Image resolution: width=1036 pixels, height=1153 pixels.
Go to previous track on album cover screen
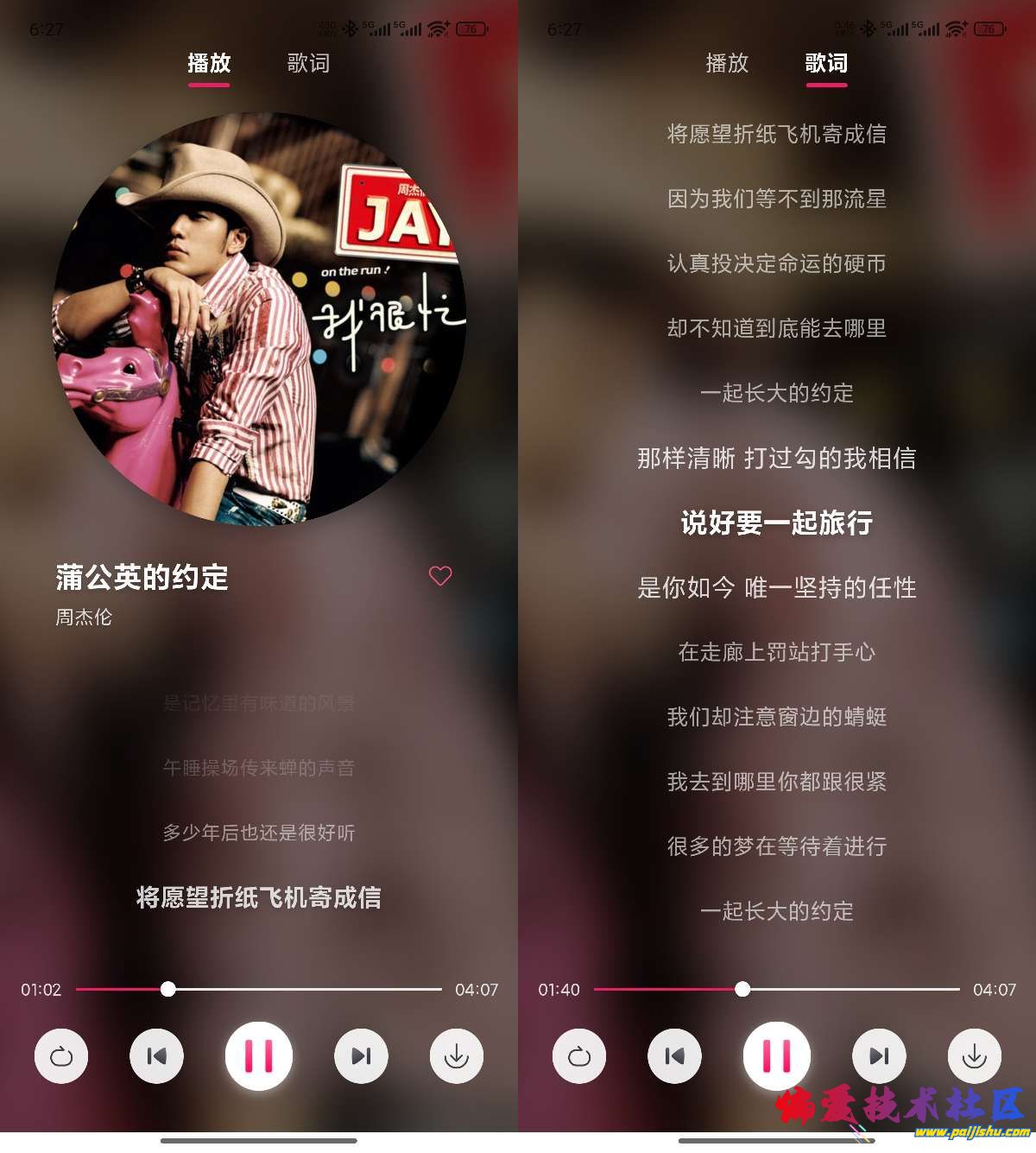[x=156, y=1055]
